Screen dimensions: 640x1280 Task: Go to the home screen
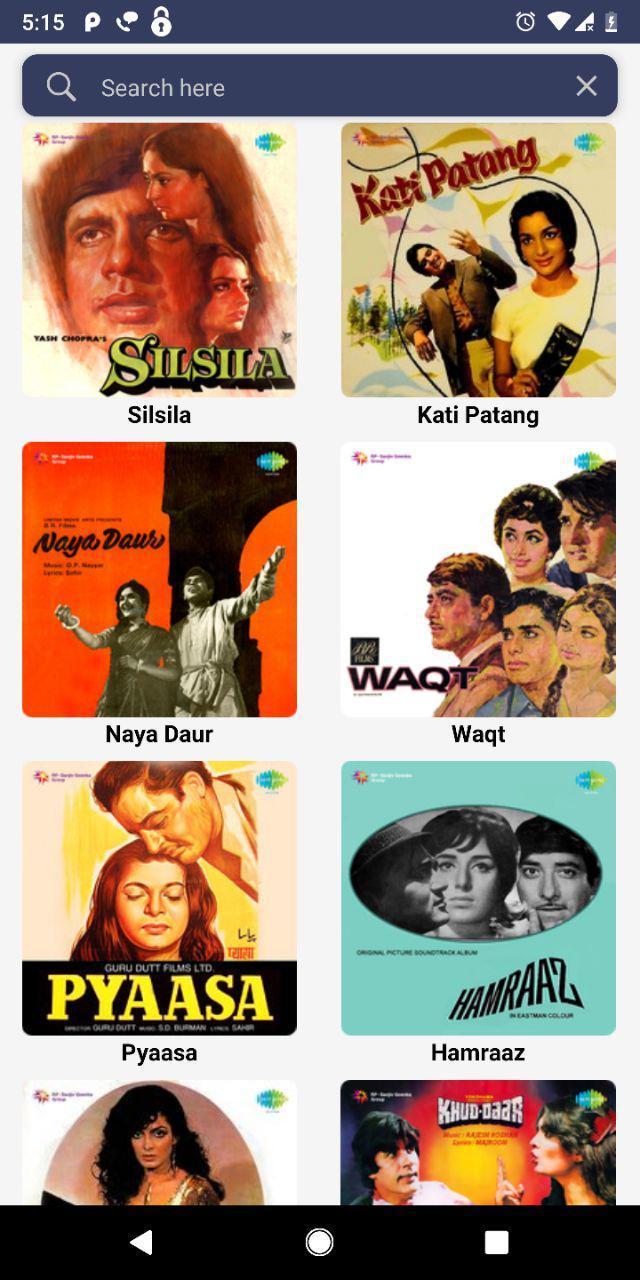[x=320, y=1242]
